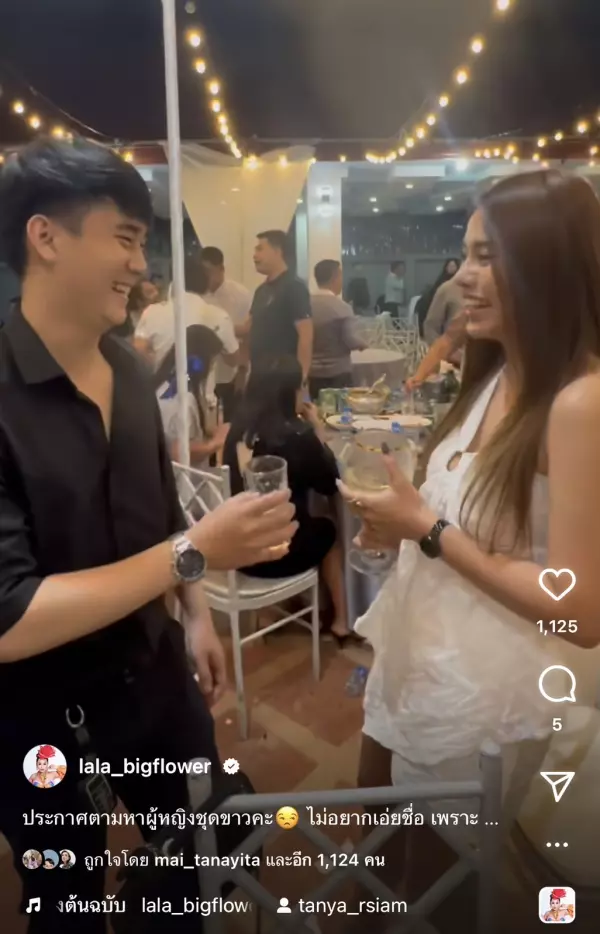
Task: Like this reel with the heart icon
Action: pos(557,585)
